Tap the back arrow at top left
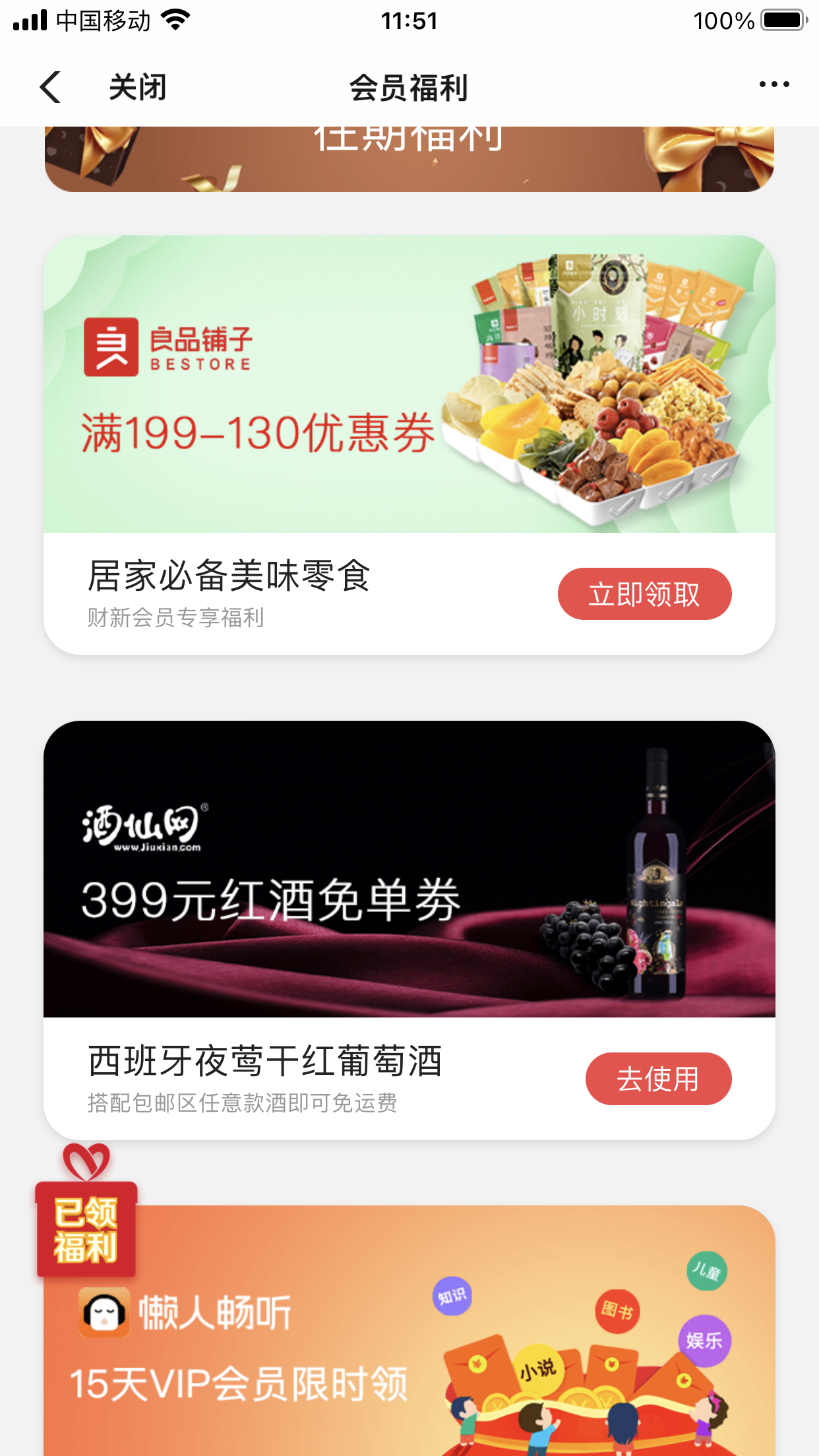This screenshot has width=819, height=1456. click(50, 86)
